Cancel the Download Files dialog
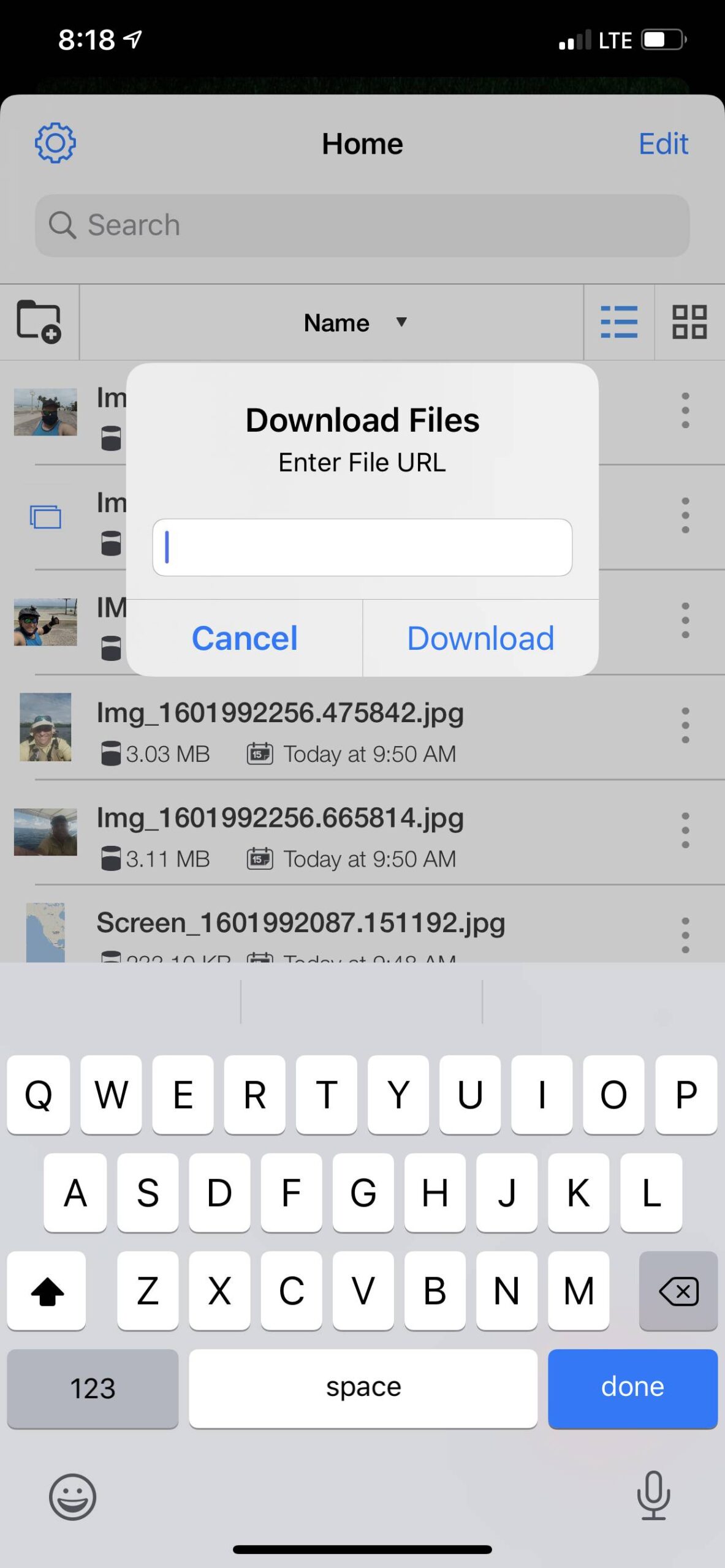 click(244, 638)
